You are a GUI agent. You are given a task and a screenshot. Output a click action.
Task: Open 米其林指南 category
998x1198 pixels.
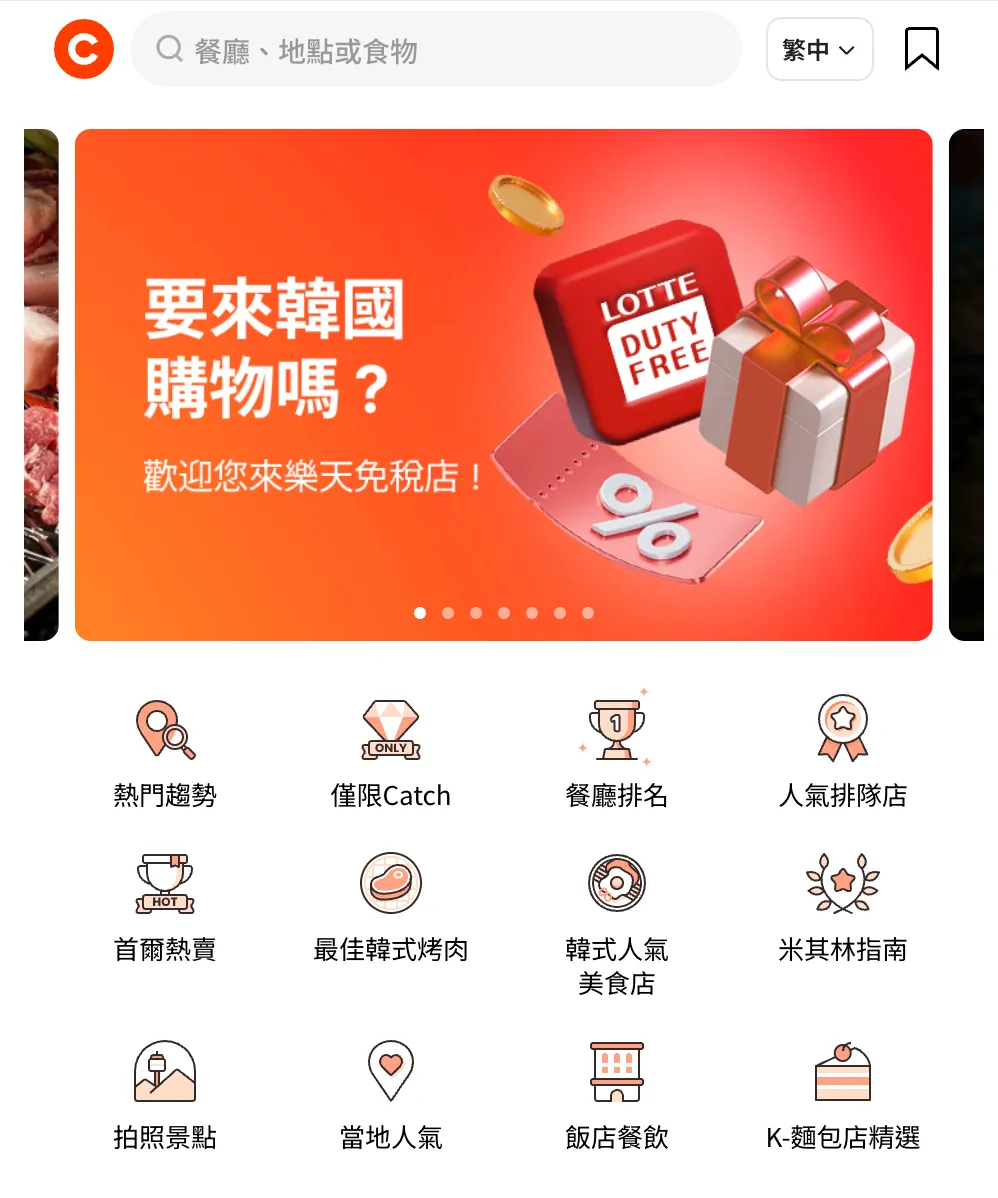coord(842,907)
